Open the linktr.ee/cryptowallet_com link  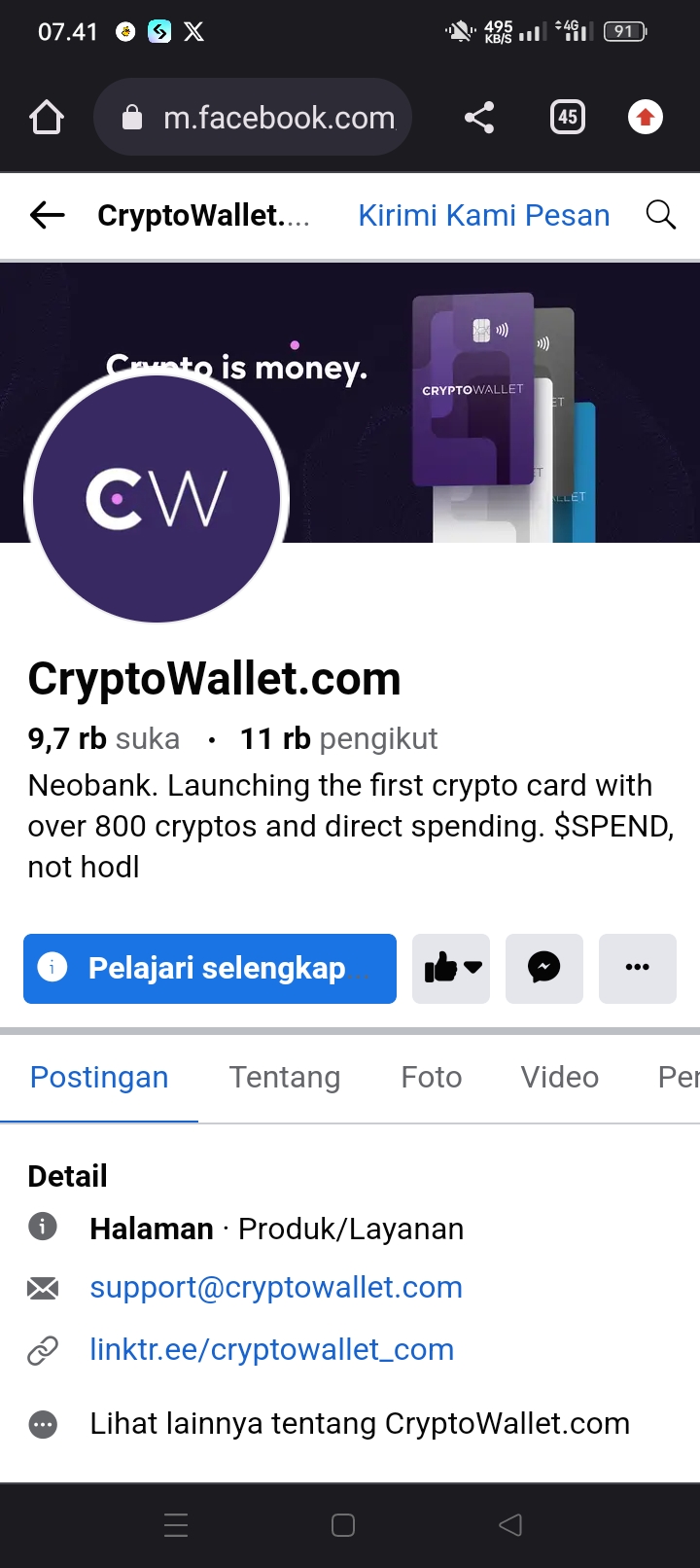click(272, 1349)
